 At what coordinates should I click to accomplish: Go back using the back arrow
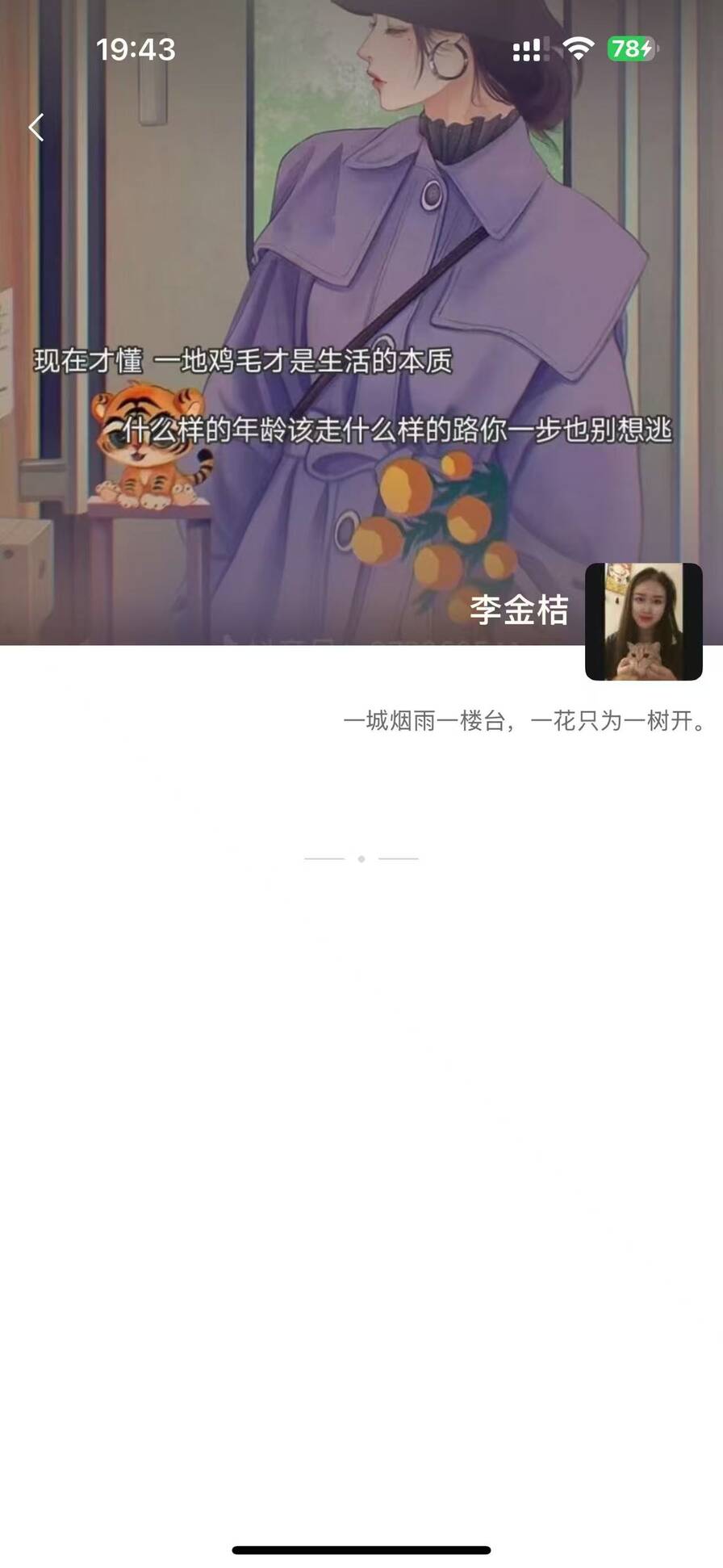(36, 128)
